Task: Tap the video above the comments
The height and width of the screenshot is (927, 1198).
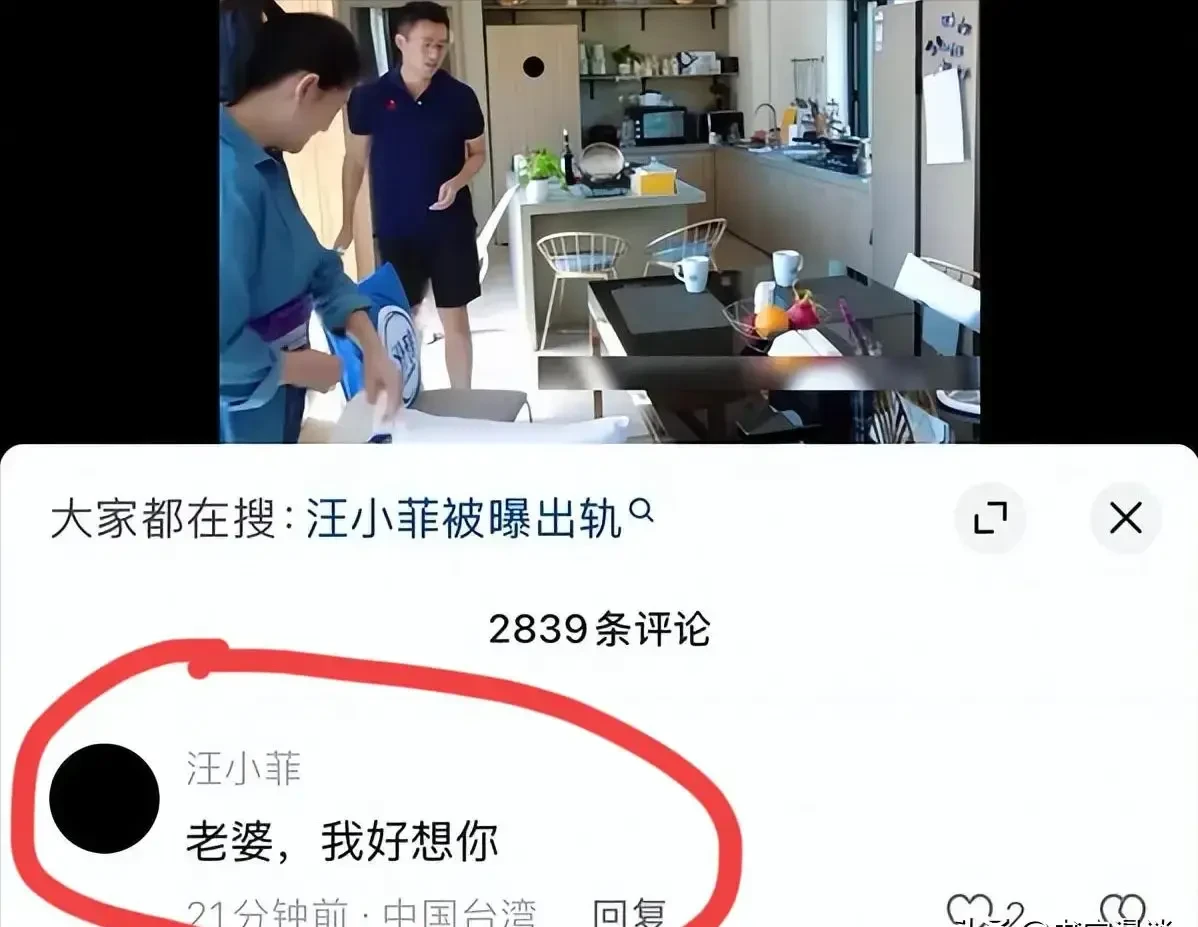Action: (599, 220)
